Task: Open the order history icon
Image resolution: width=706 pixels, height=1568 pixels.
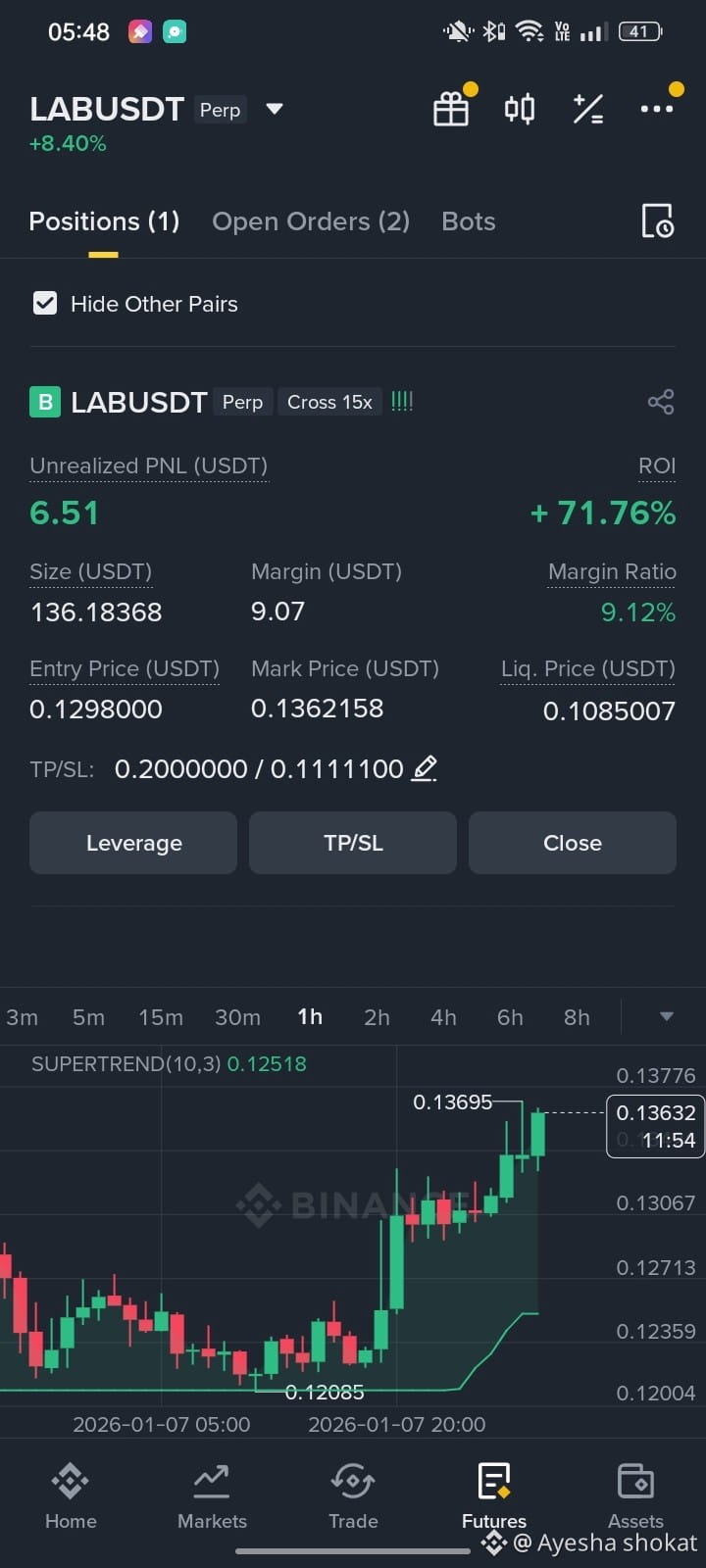Action: click(657, 221)
